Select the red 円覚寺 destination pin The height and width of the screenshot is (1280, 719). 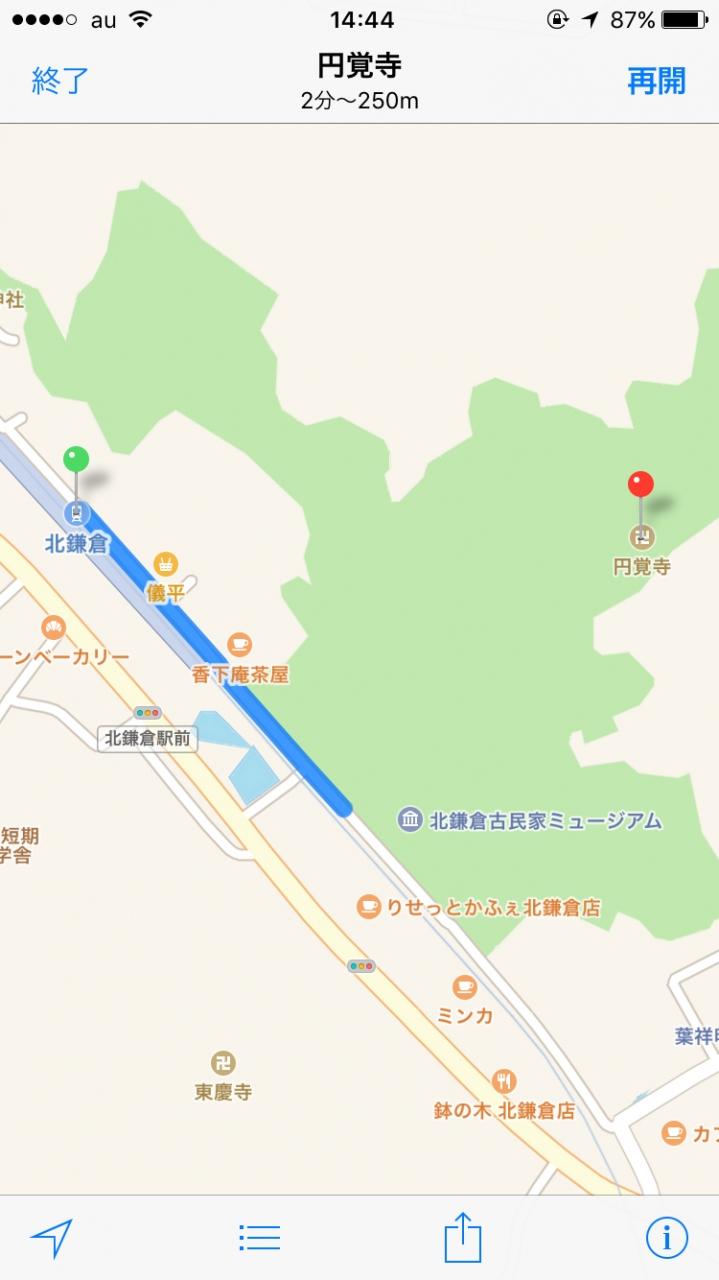(x=641, y=487)
